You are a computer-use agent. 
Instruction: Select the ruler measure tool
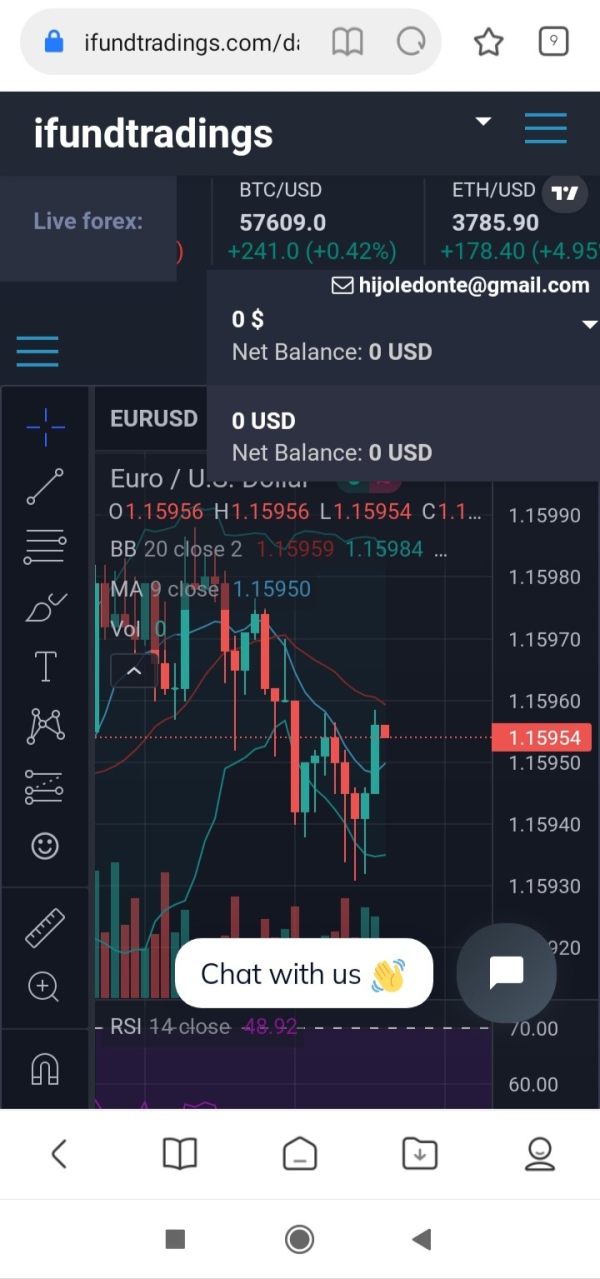pos(45,928)
